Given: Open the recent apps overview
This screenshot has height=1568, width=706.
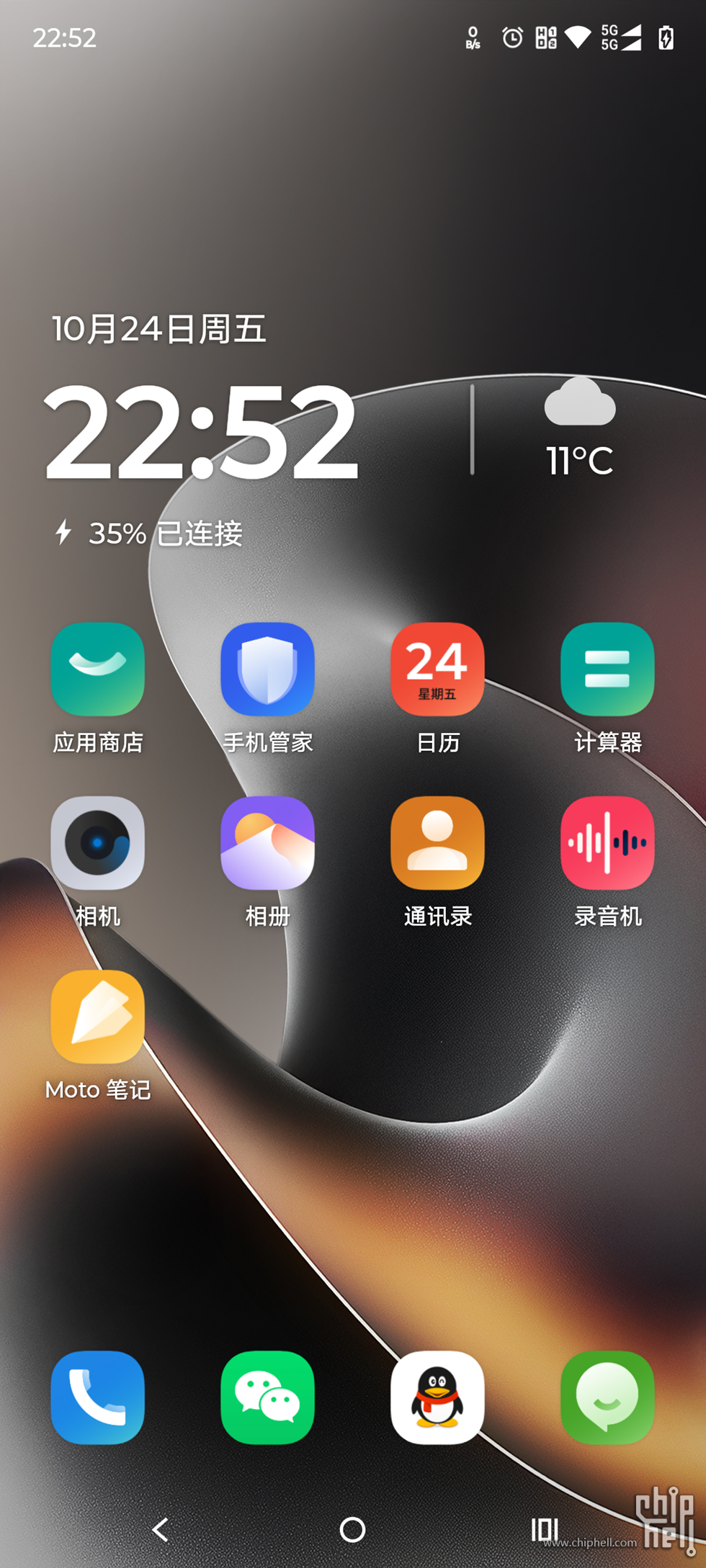Looking at the screenshot, I should (544, 1530).
